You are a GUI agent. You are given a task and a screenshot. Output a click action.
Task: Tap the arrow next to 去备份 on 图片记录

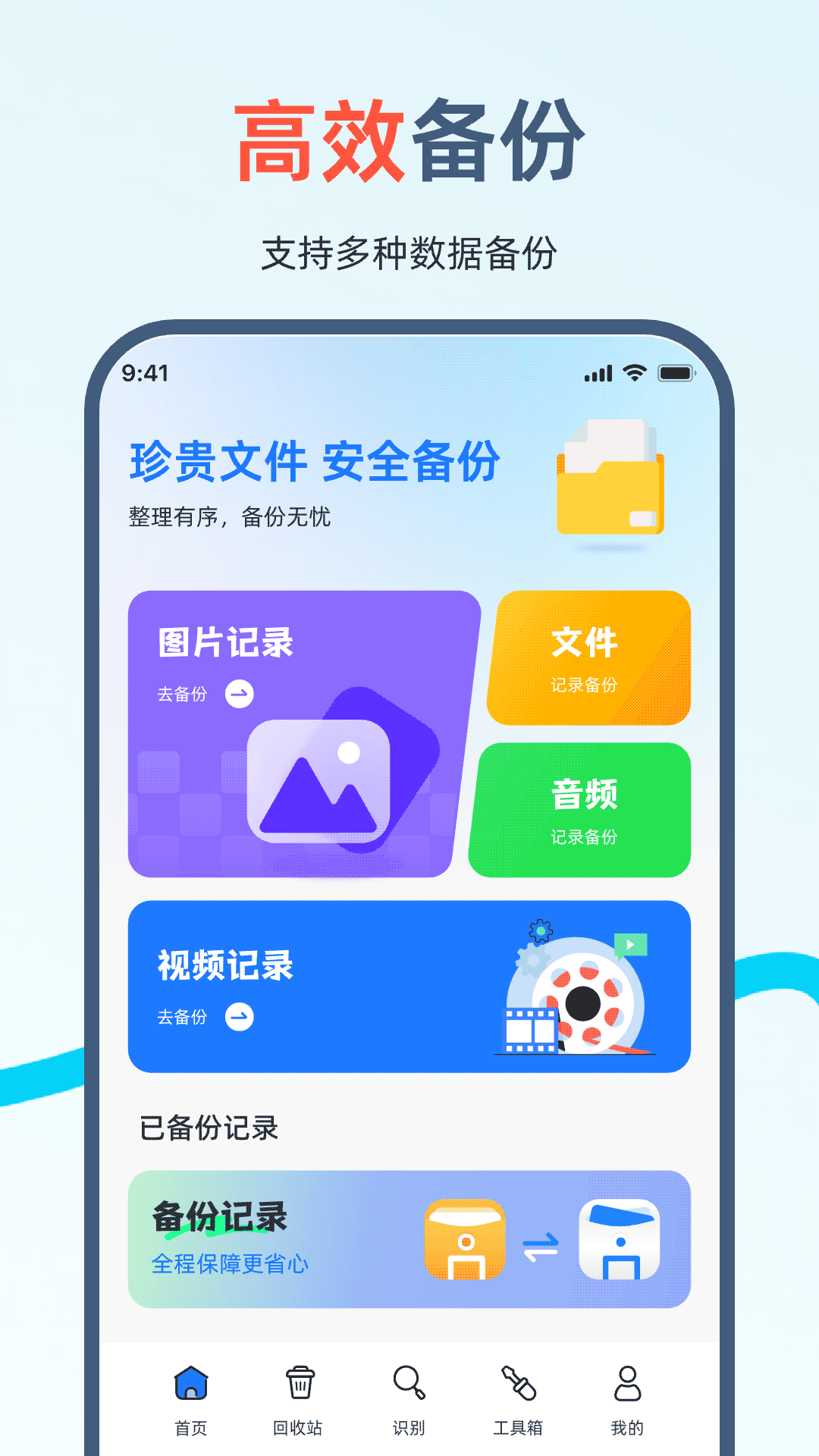pos(239,694)
